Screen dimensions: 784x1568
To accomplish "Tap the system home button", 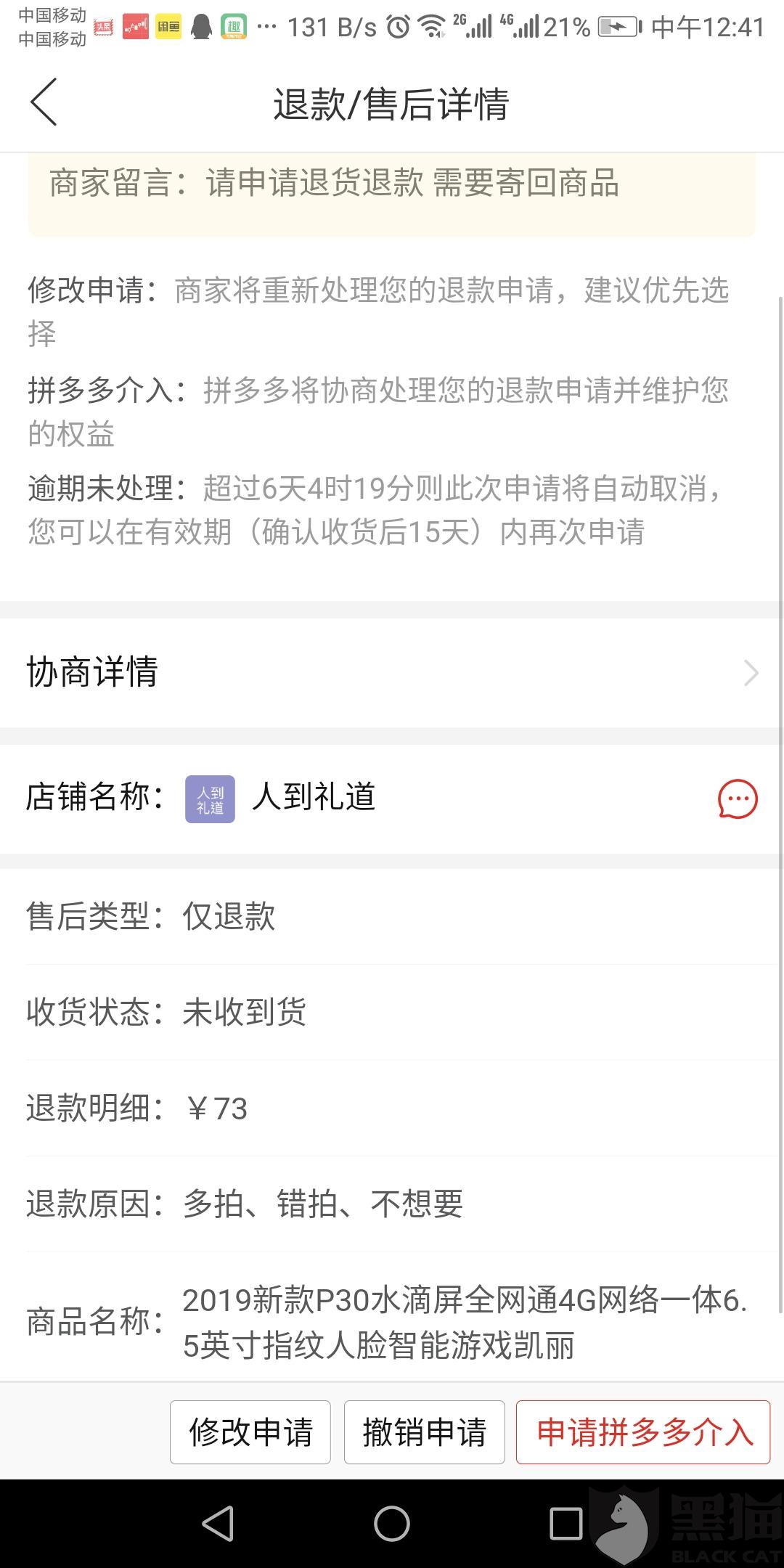I will click(392, 1524).
